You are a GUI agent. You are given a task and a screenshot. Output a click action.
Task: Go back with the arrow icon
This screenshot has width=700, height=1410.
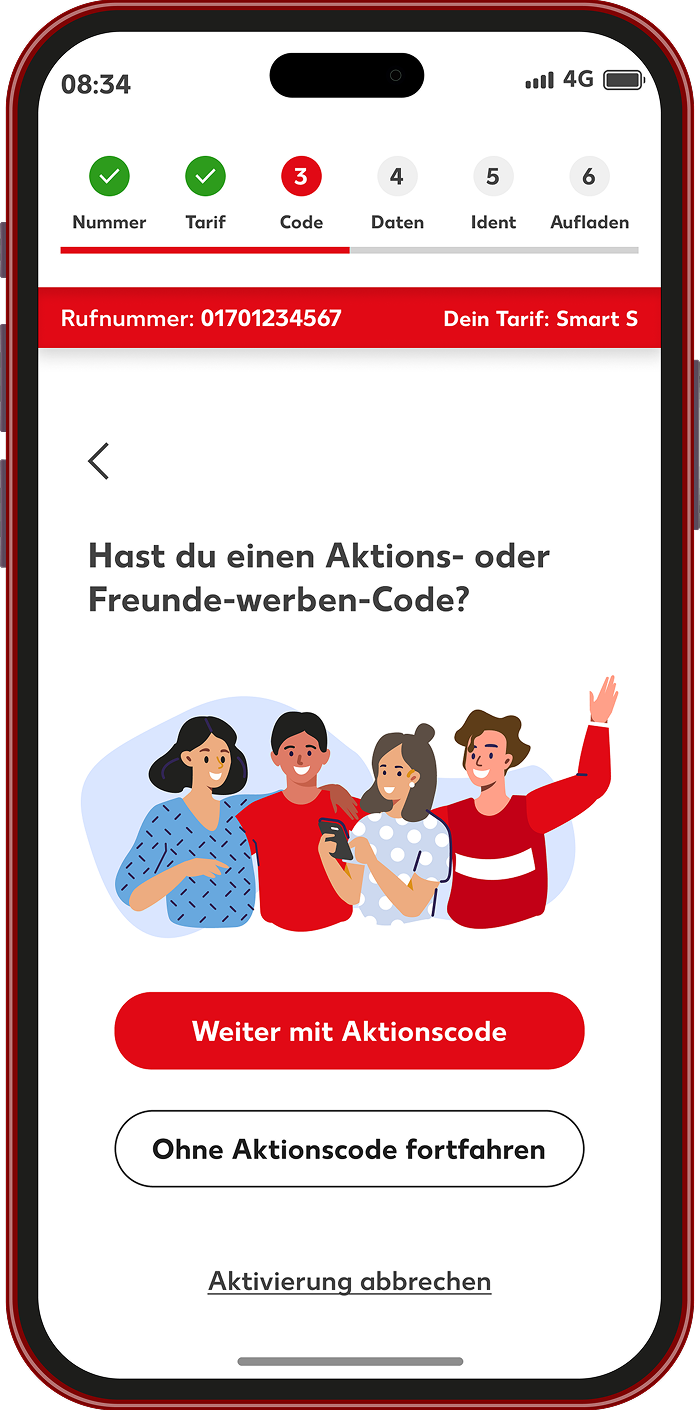98,461
